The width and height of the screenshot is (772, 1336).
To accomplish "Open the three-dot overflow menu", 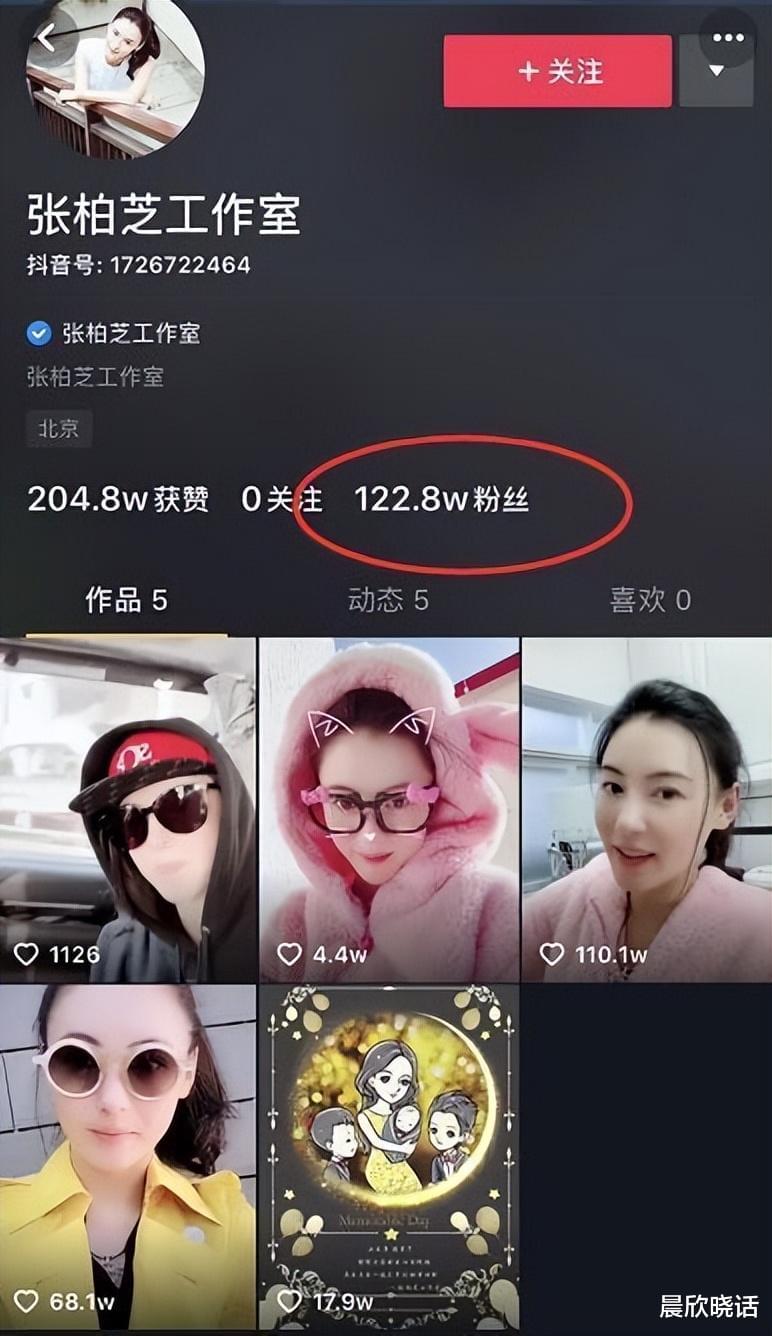I will click(728, 38).
